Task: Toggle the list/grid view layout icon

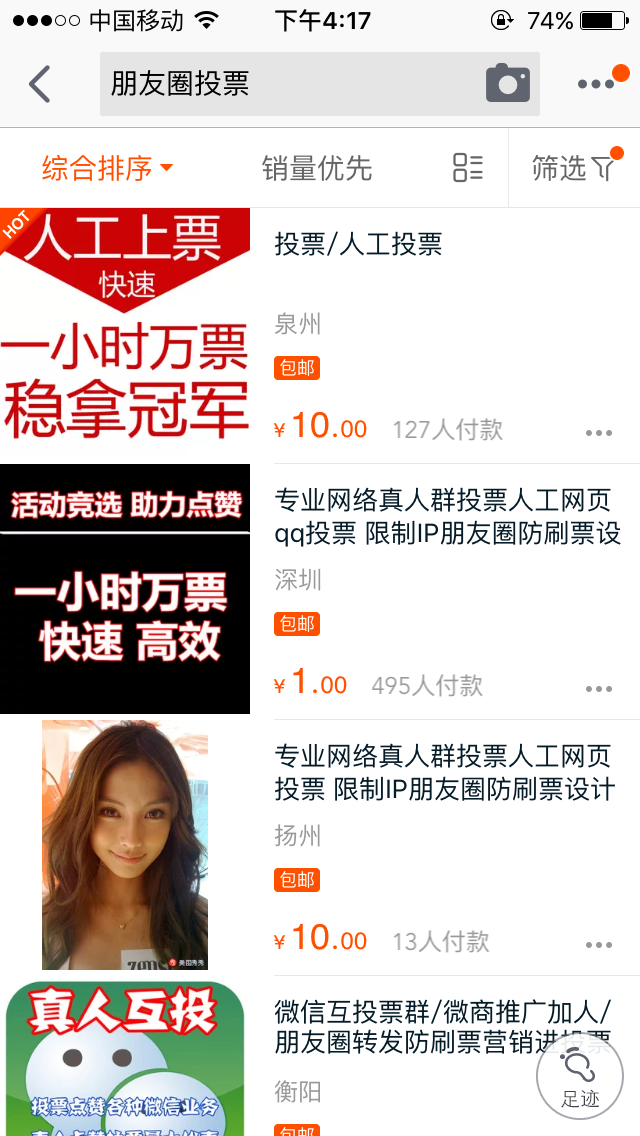Action: (467, 167)
